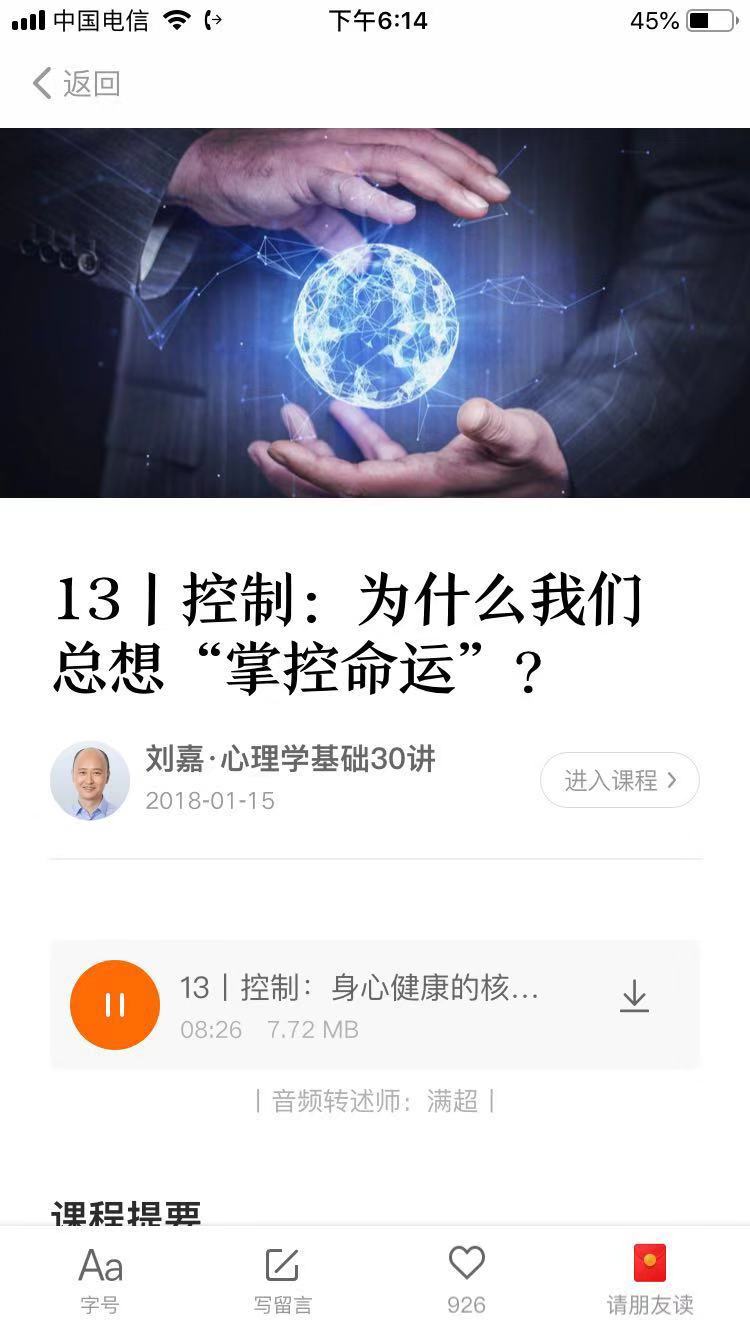Pause the audio playback
The image size is (750, 1334).
pyautogui.click(x=115, y=1005)
